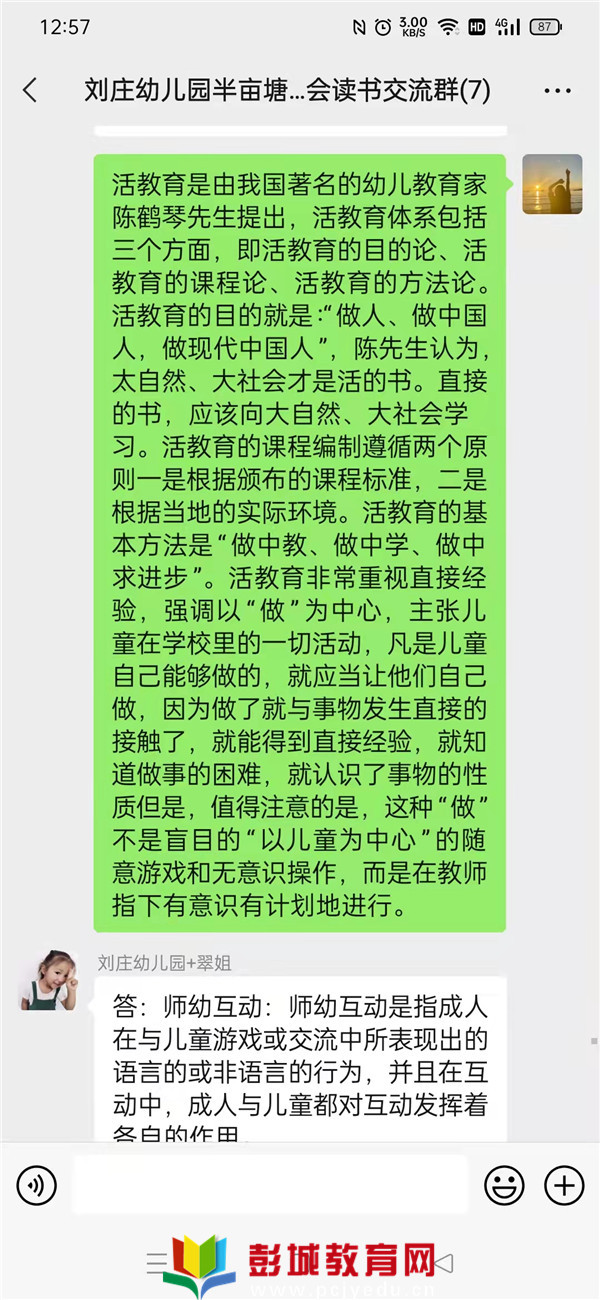The height and width of the screenshot is (1300, 600).
Task: Open the emoji sticker panel
Action: pyautogui.click(x=504, y=1186)
